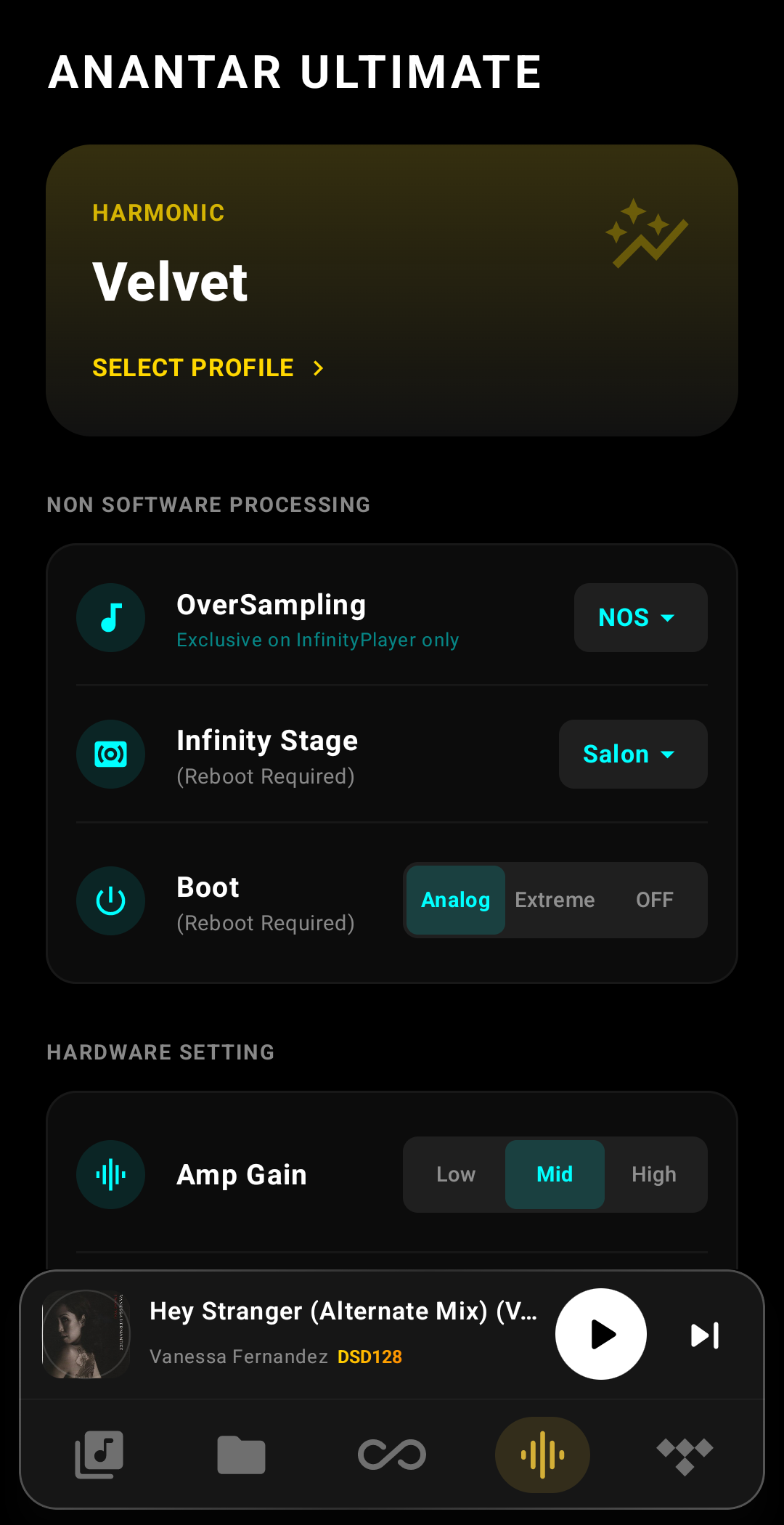Play Hey Stranger in the mini player
The height and width of the screenshot is (1525, 784).
[600, 1334]
